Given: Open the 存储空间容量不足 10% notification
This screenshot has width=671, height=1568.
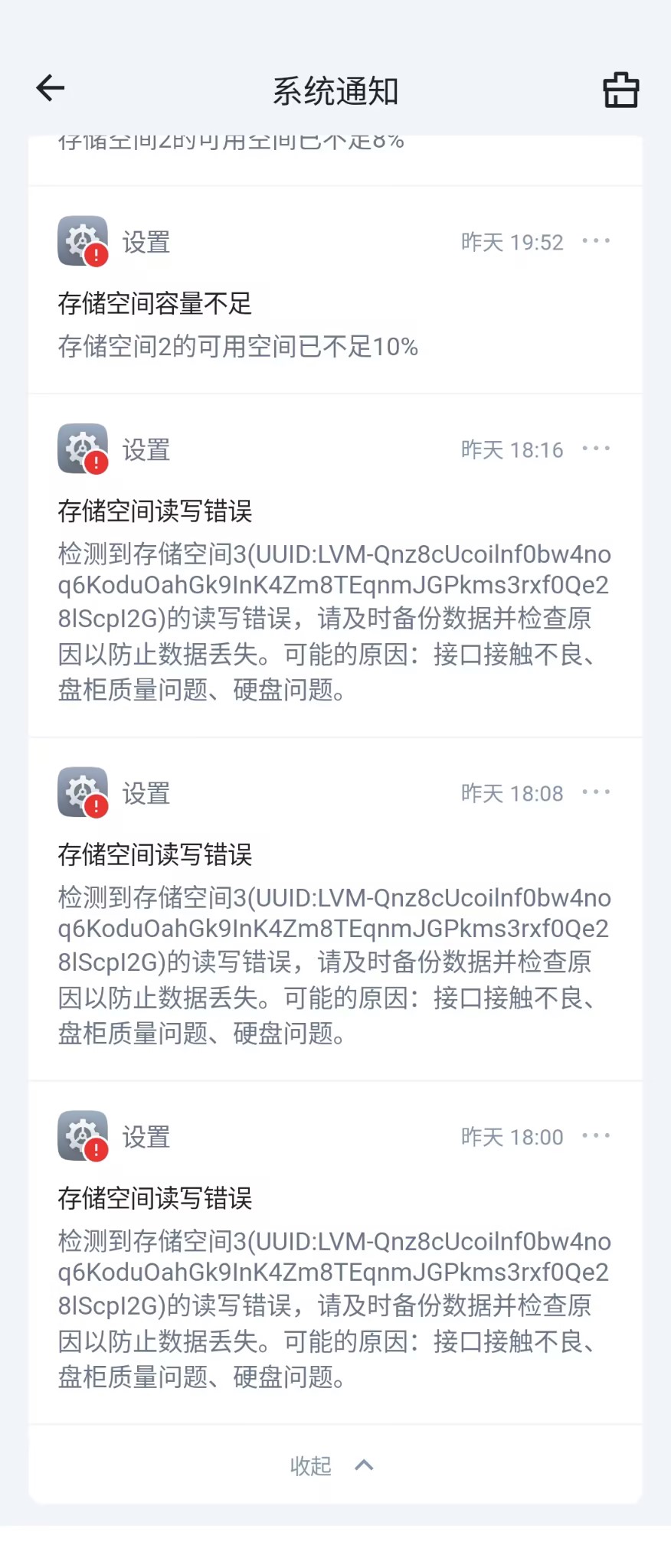Looking at the screenshot, I should pos(237,325).
